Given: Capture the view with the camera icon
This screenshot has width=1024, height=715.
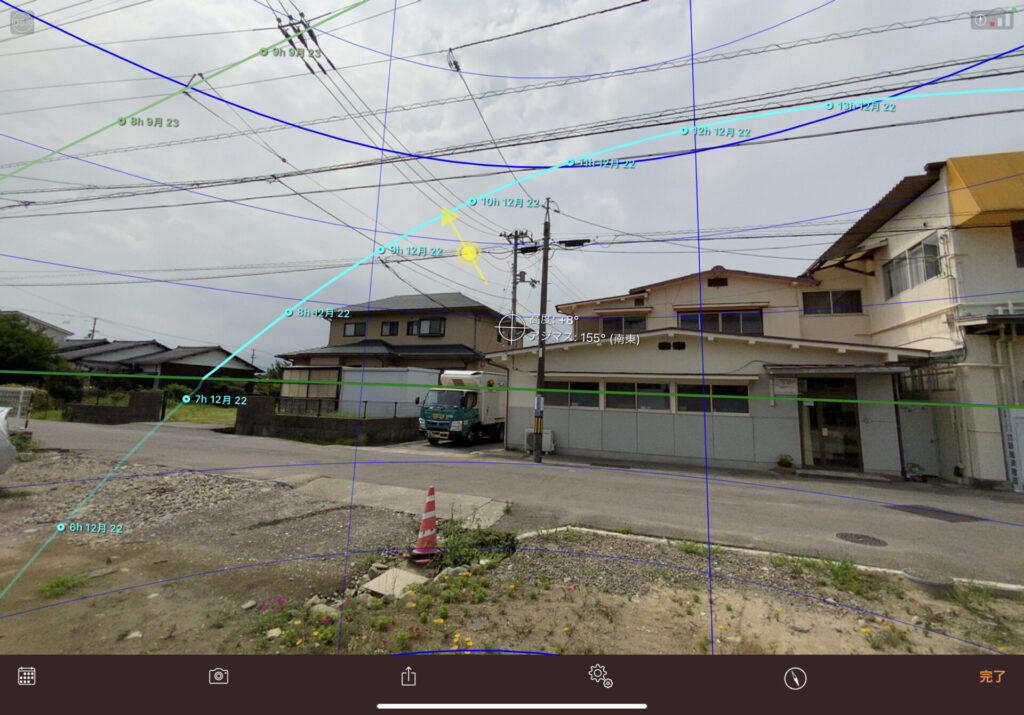Looking at the screenshot, I should click(219, 676).
